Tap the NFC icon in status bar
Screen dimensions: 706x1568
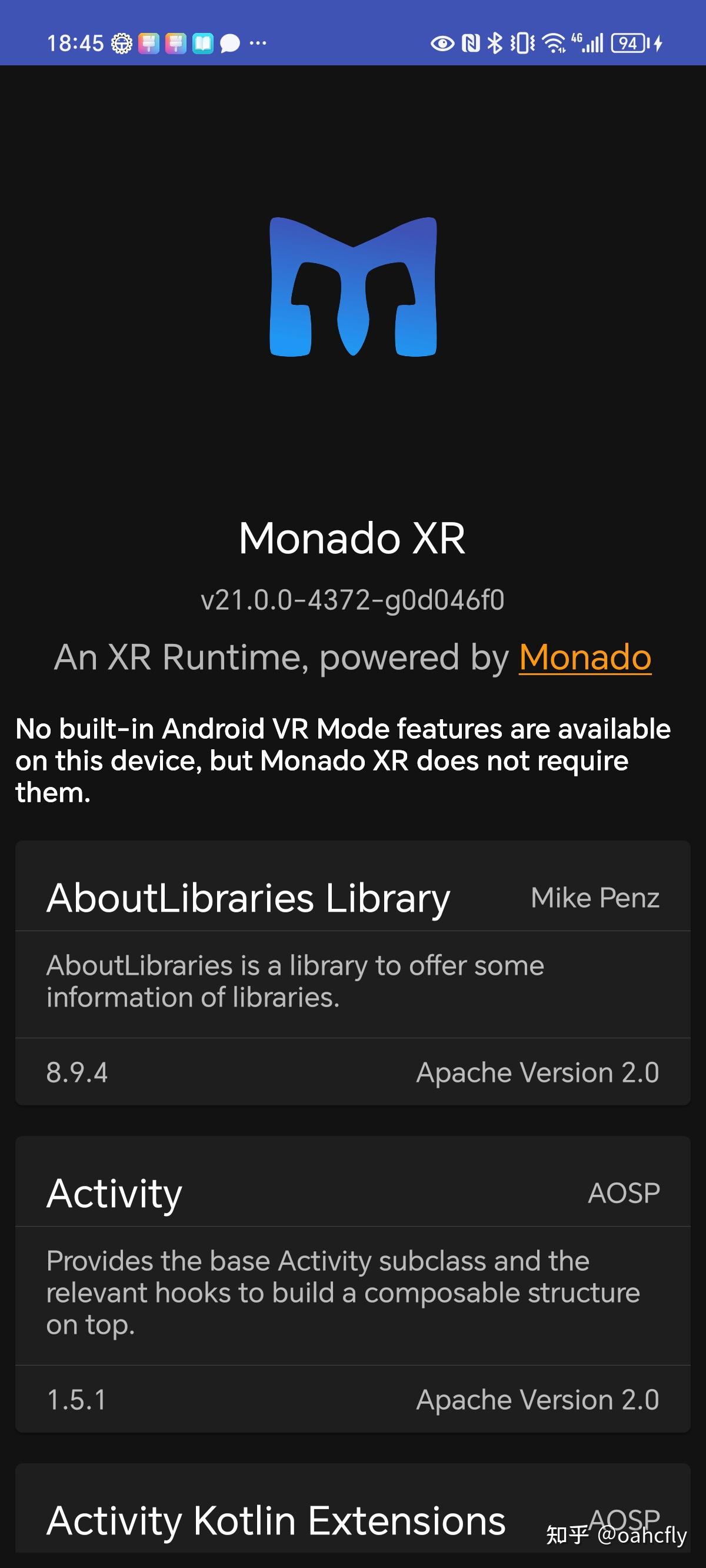(472, 42)
